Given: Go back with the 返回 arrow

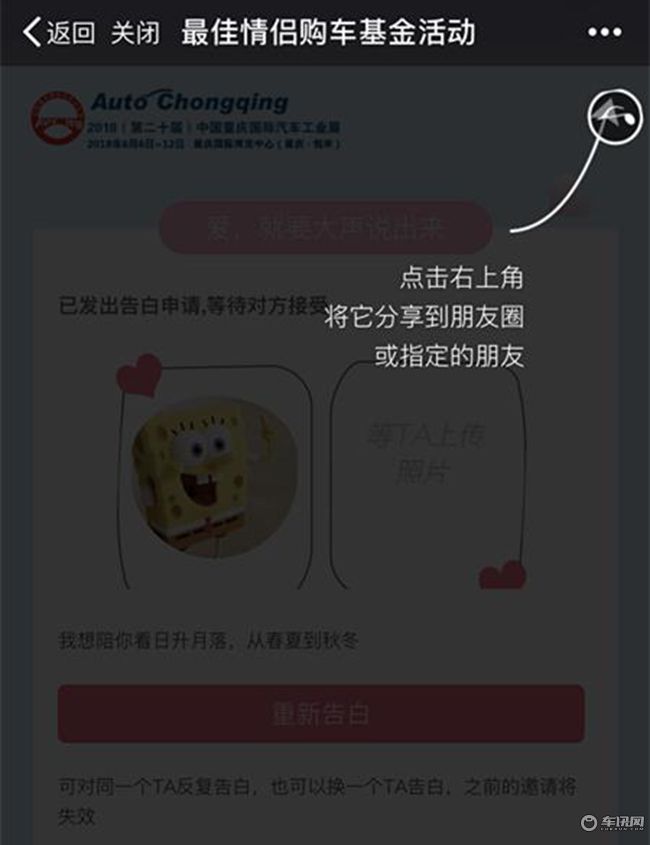Looking at the screenshot, I should (57, 32).
